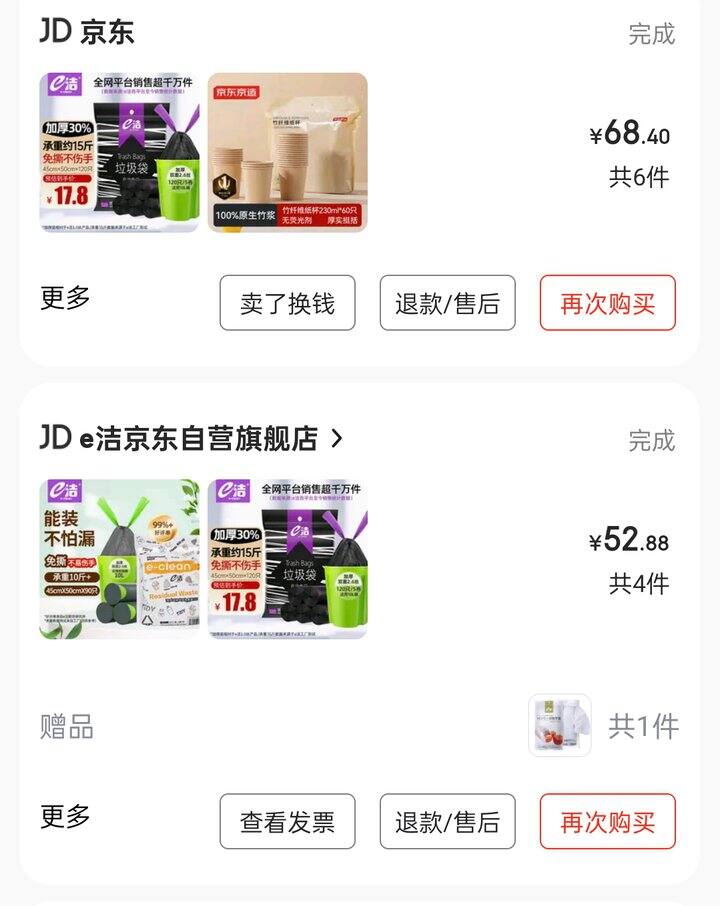This screenshot has width=720, height=906.
Task: Click the trash bag product image in first order
Action: (x=120, y=154)
